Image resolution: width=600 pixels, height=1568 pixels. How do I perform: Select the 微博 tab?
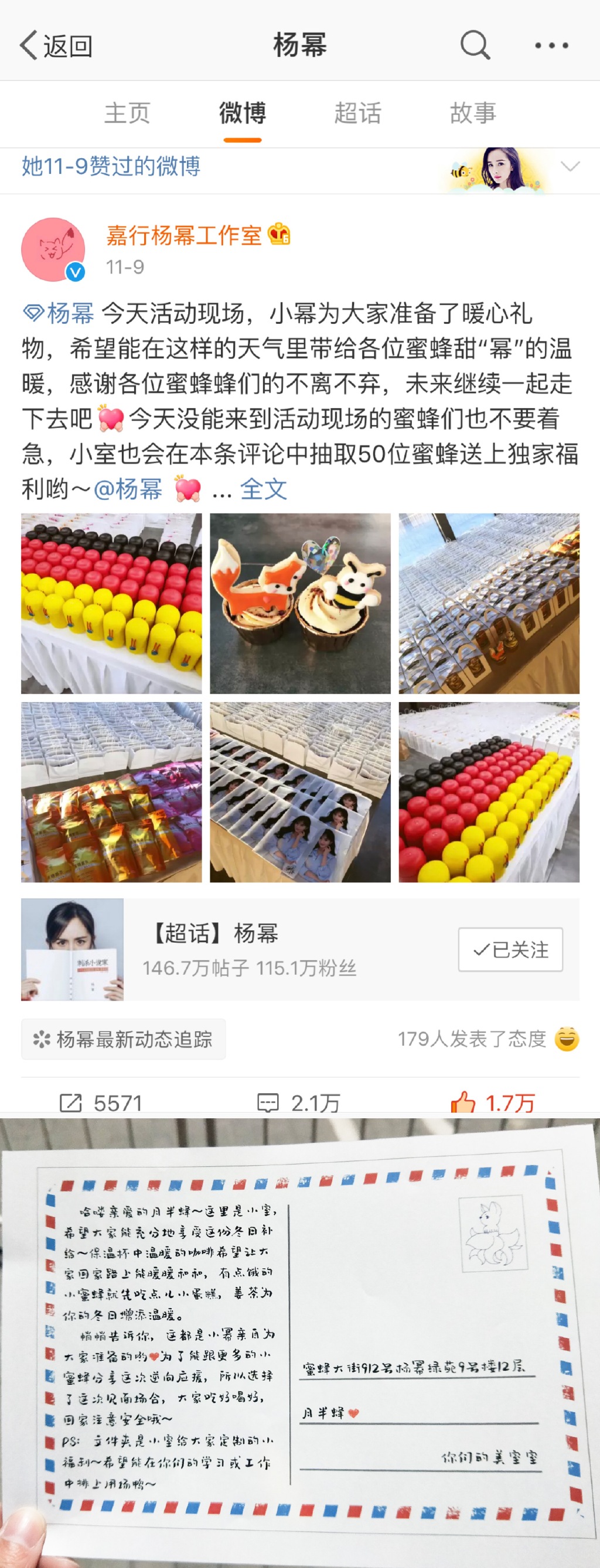(242, 113)
